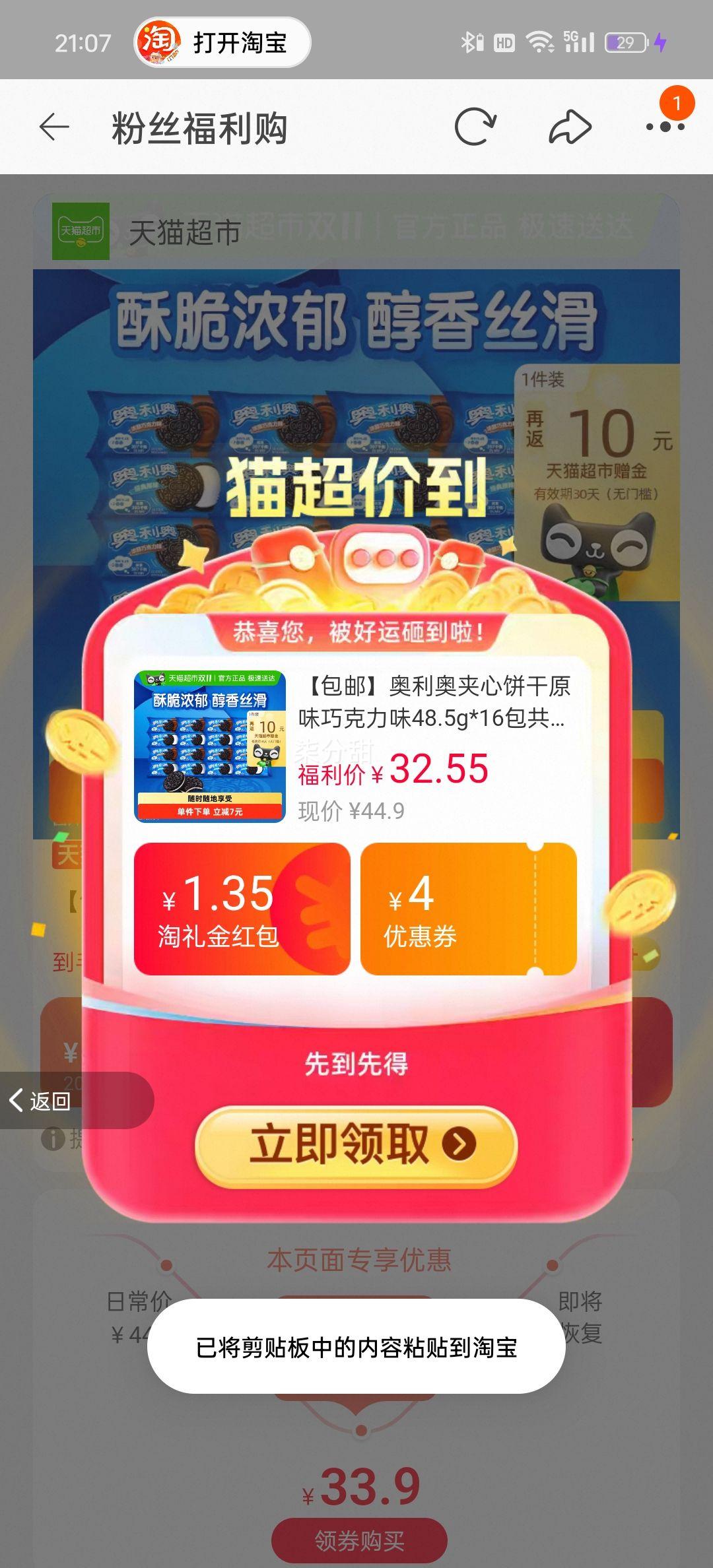Viewport: 713px width, 1568px height.
Task: Tap the 领券购买 button
Action: pyautogui.click(x=359, y=1541)
